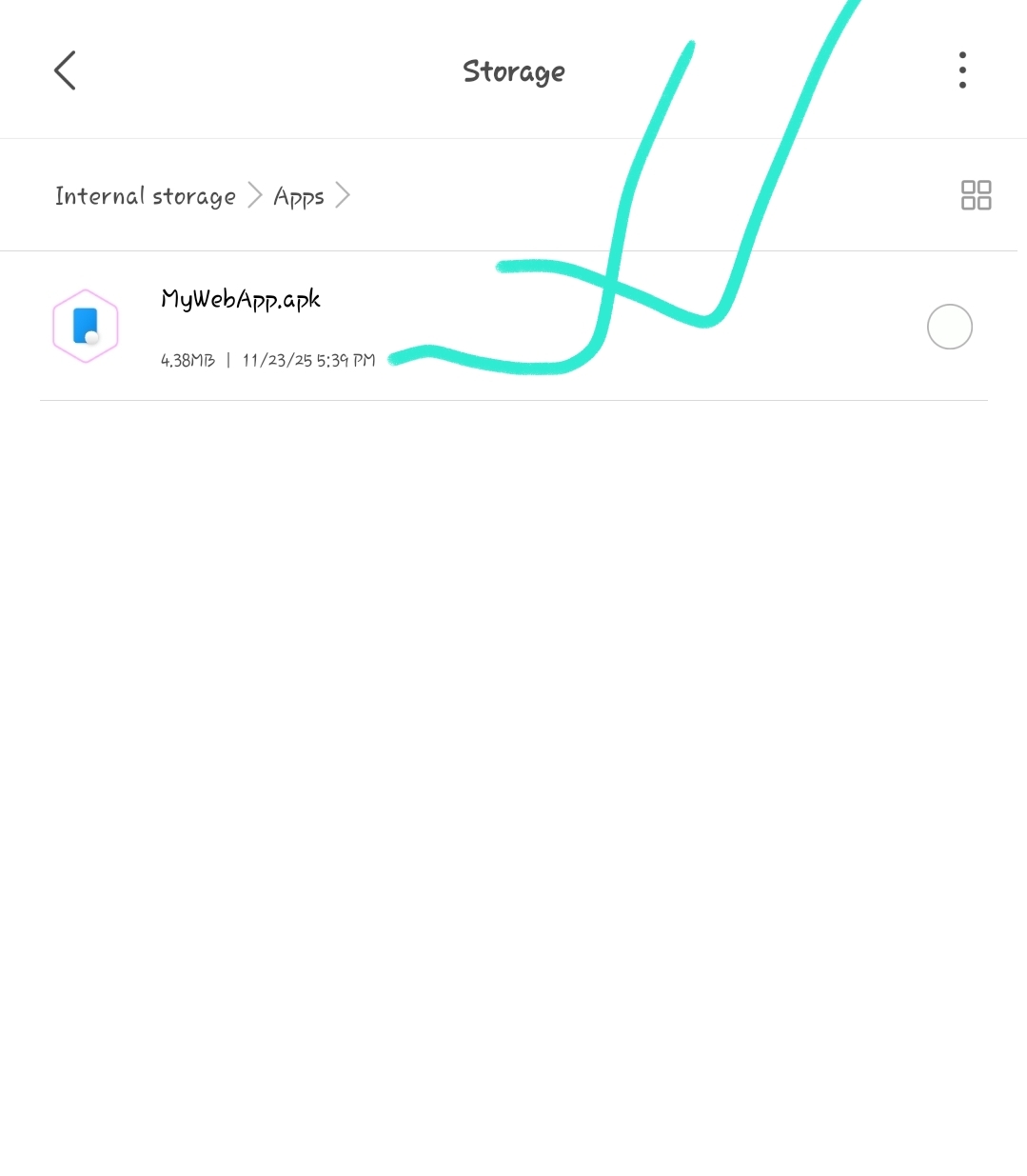Open the three-dot overflow menu

coord(962,70)
